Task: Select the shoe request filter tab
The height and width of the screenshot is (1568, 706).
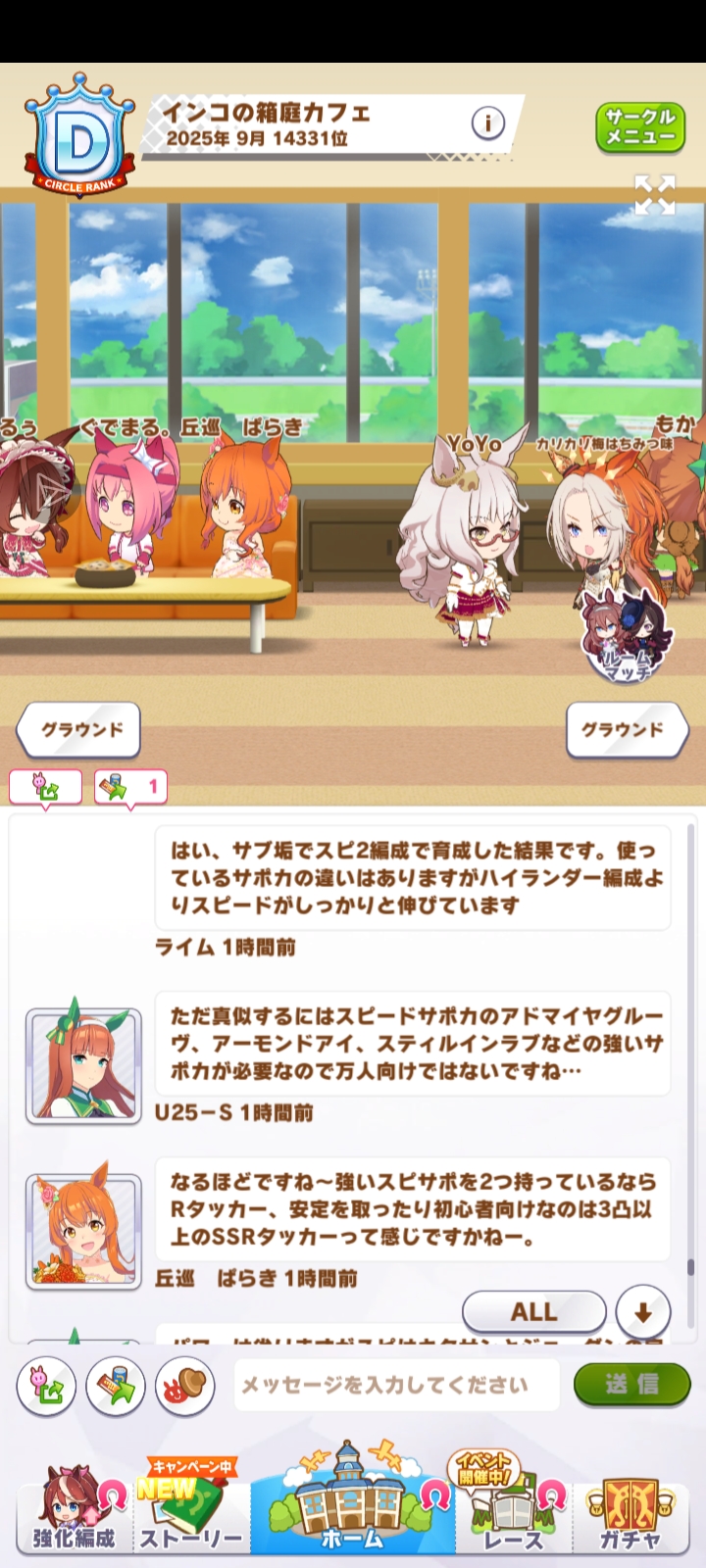Action: click(x=46, y=786)
